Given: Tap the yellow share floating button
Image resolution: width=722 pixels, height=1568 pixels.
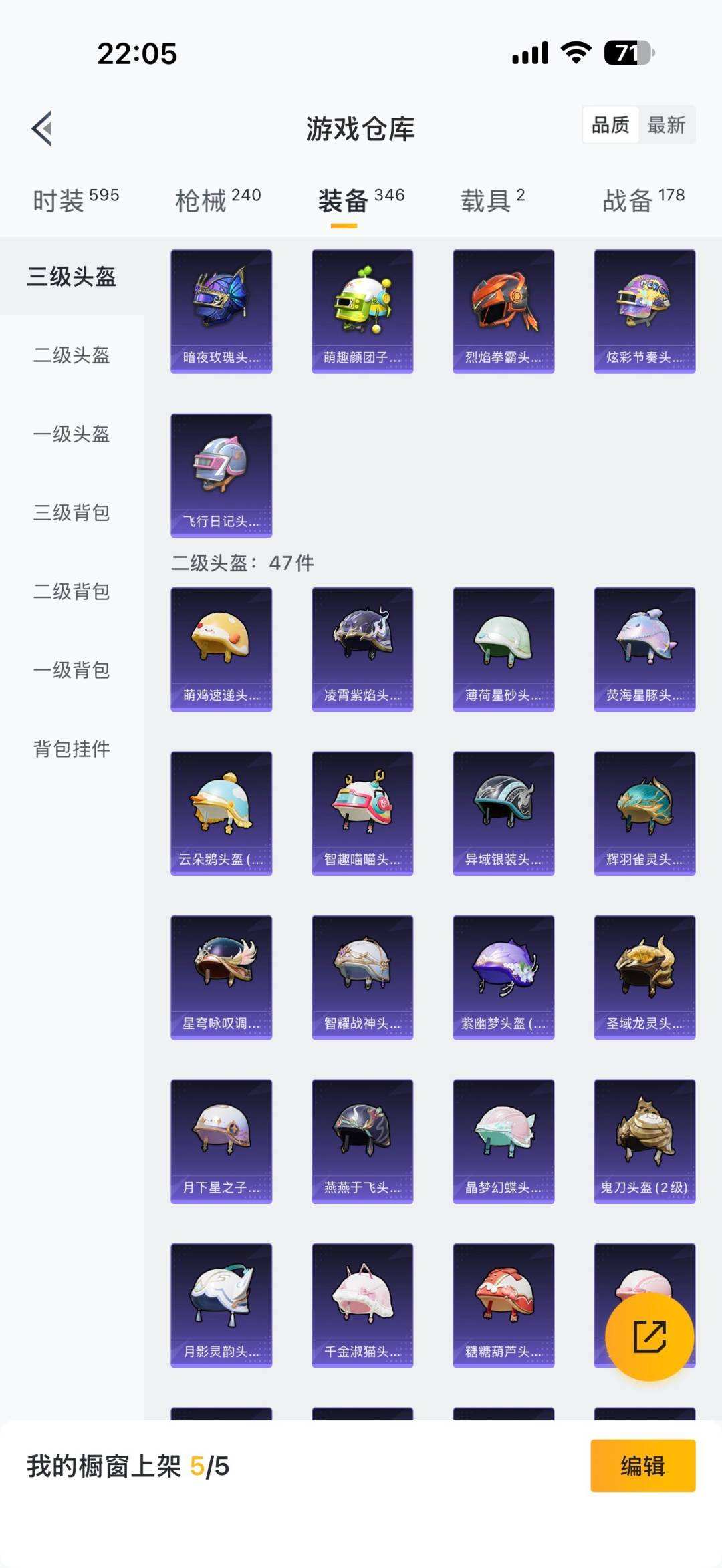Looking at the screenshot, I should (x=649, y=1336).
